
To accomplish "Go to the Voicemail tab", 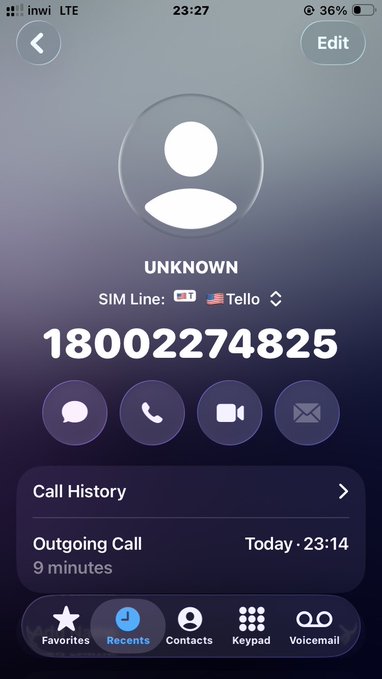I will (314, 626).
